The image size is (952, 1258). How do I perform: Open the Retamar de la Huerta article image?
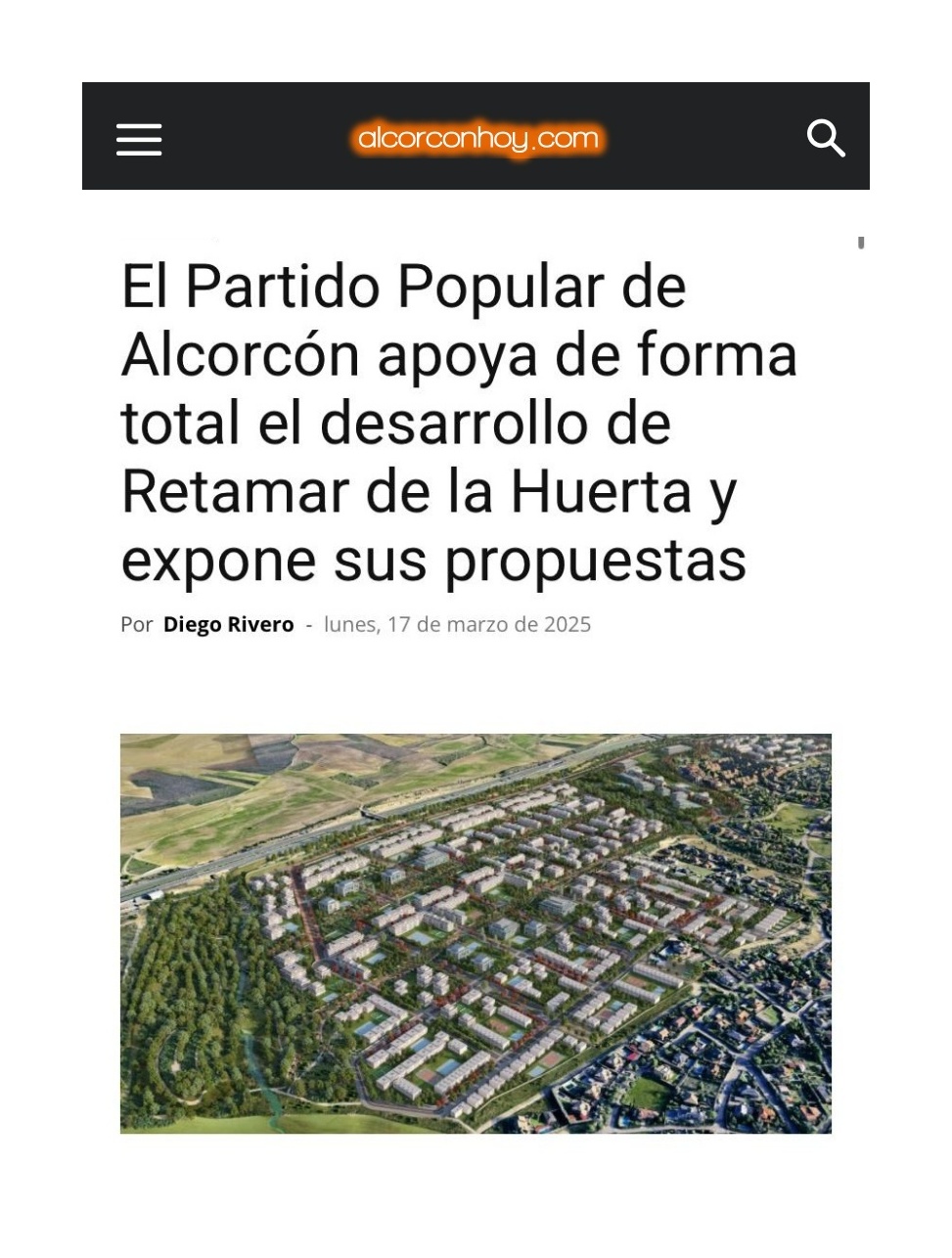pyautogui.click(x=476, y=933)
